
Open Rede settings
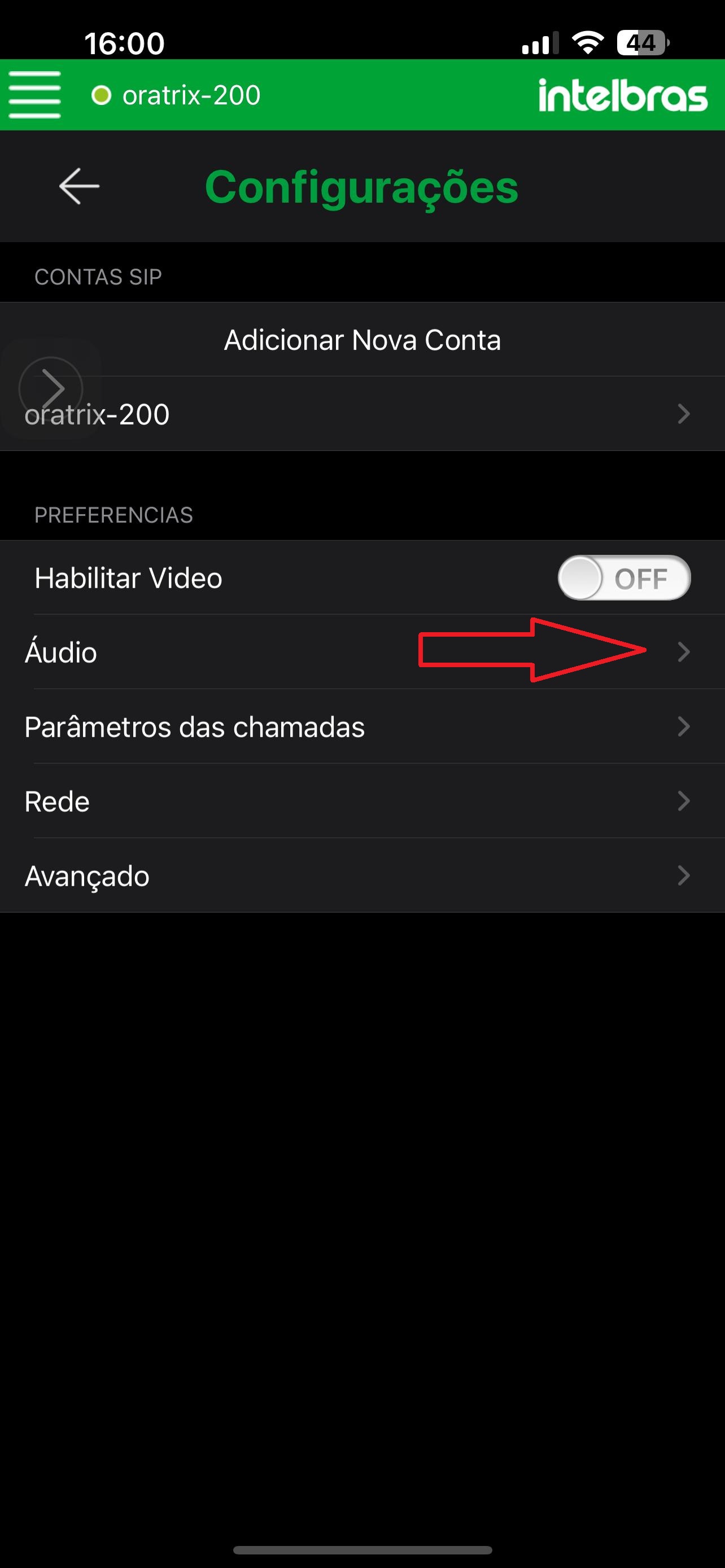tap(362, 801)
